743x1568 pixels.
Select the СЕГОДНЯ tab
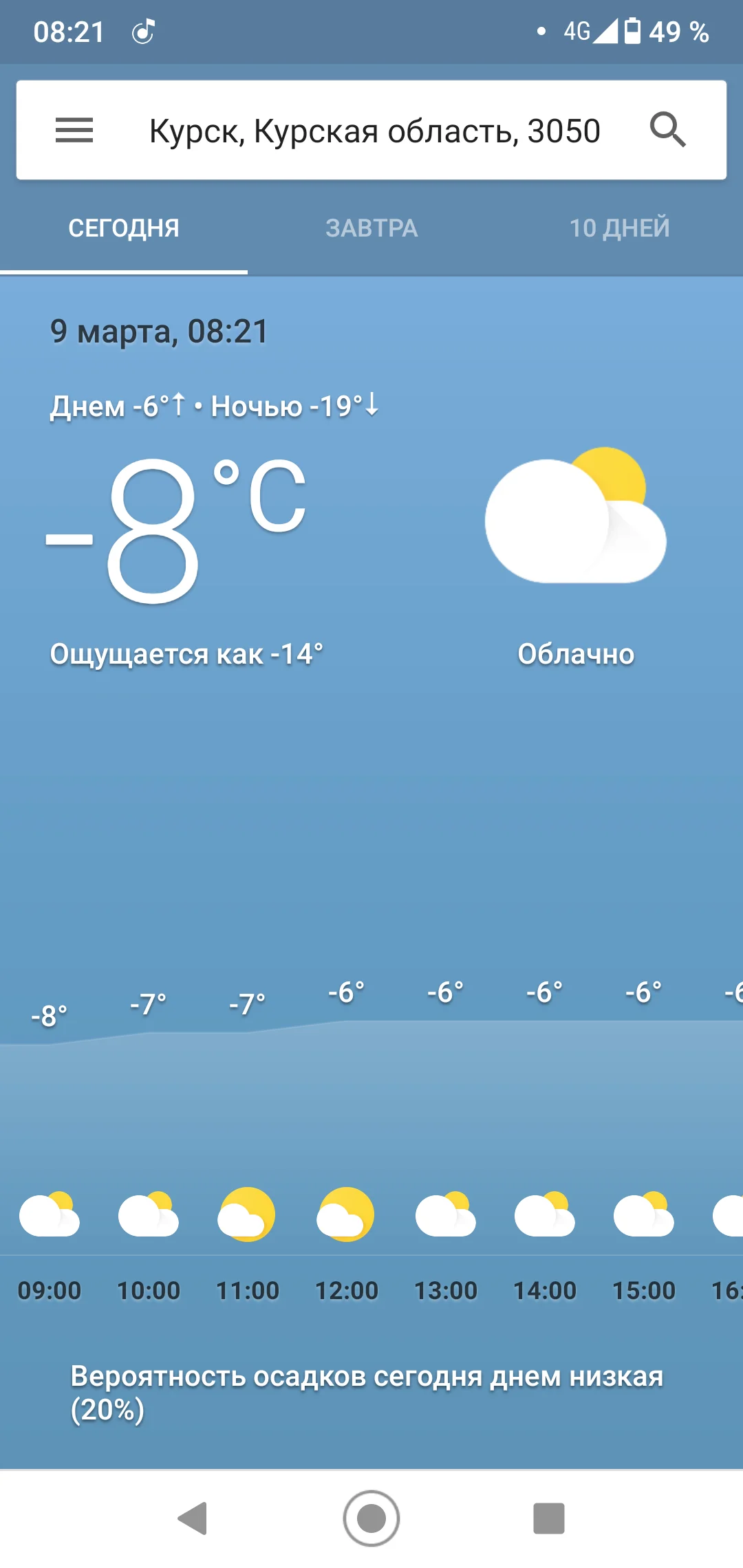pos(124,228)
